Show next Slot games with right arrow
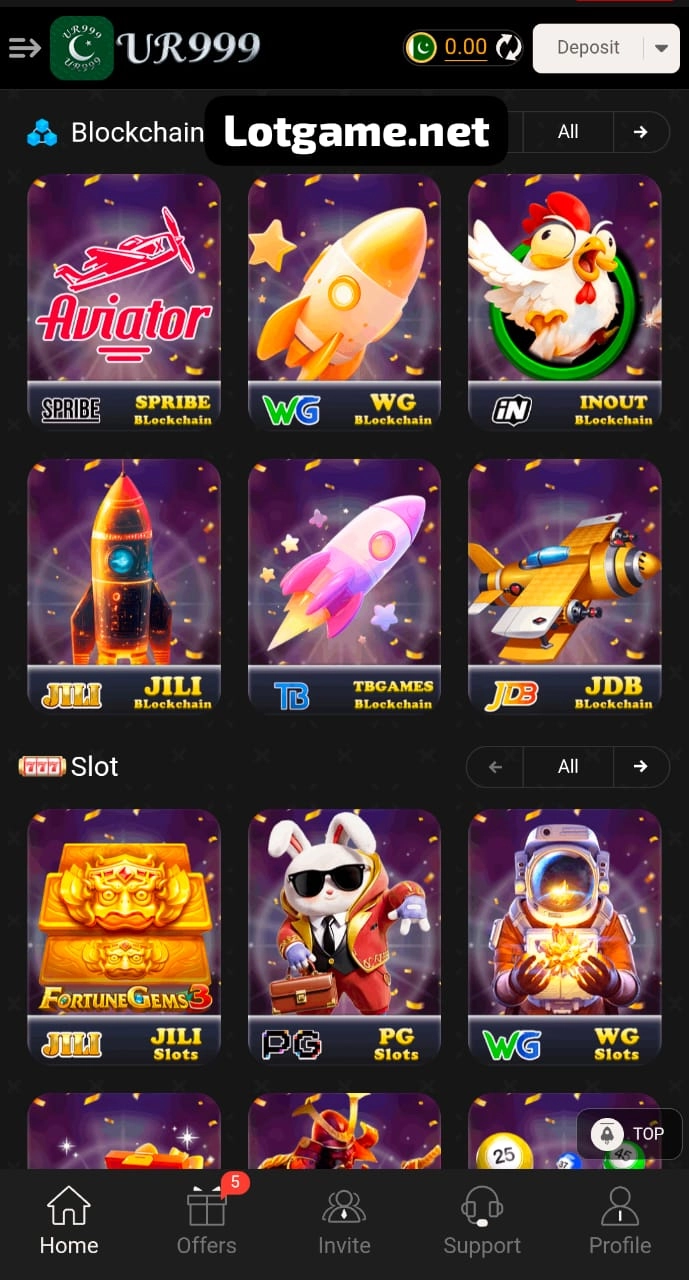This screenshot has height=1280, width=689. point(640,767)
